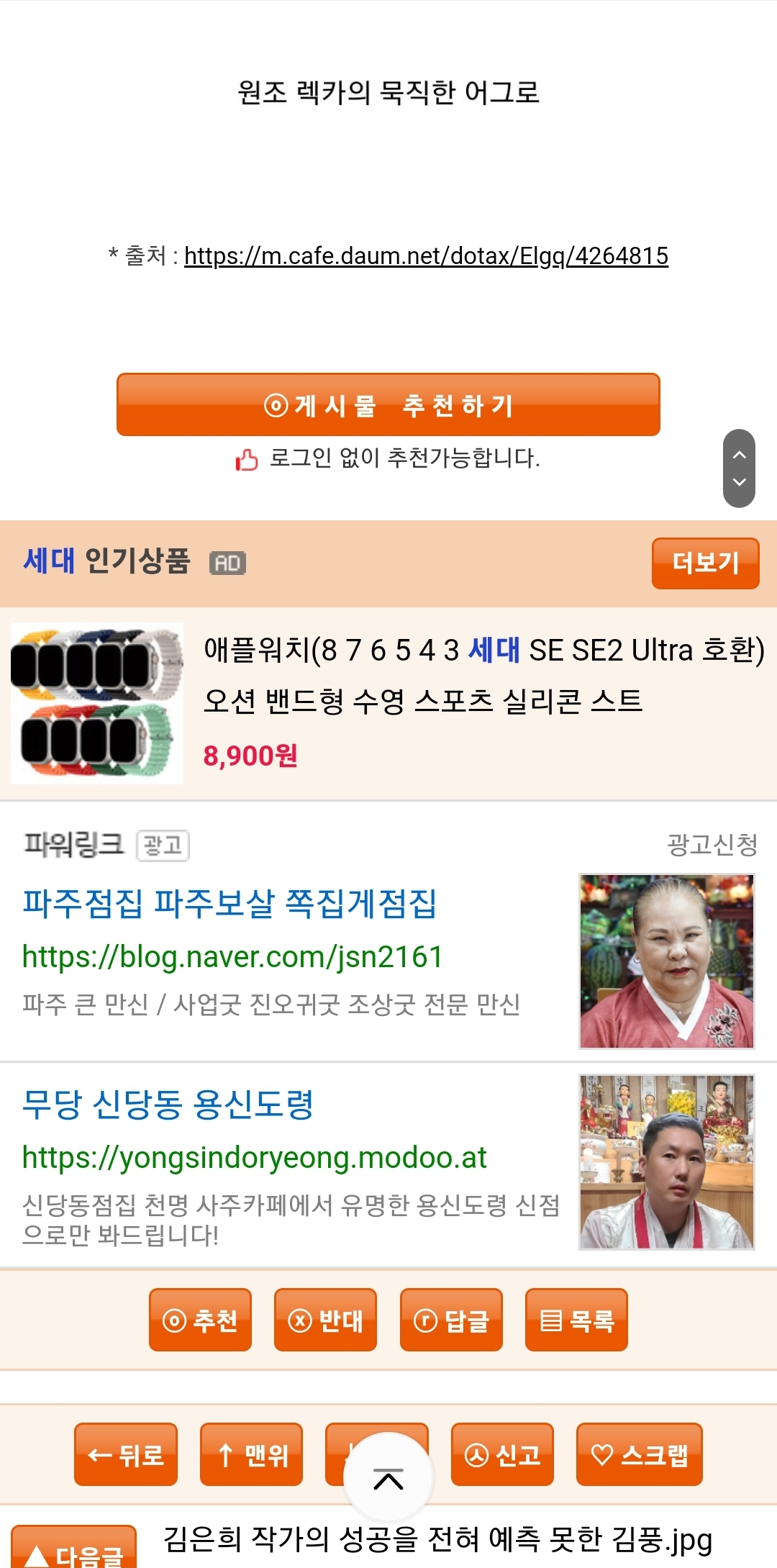Jump to top with 맨위

pyautogui.click(x=251, y=1454)
